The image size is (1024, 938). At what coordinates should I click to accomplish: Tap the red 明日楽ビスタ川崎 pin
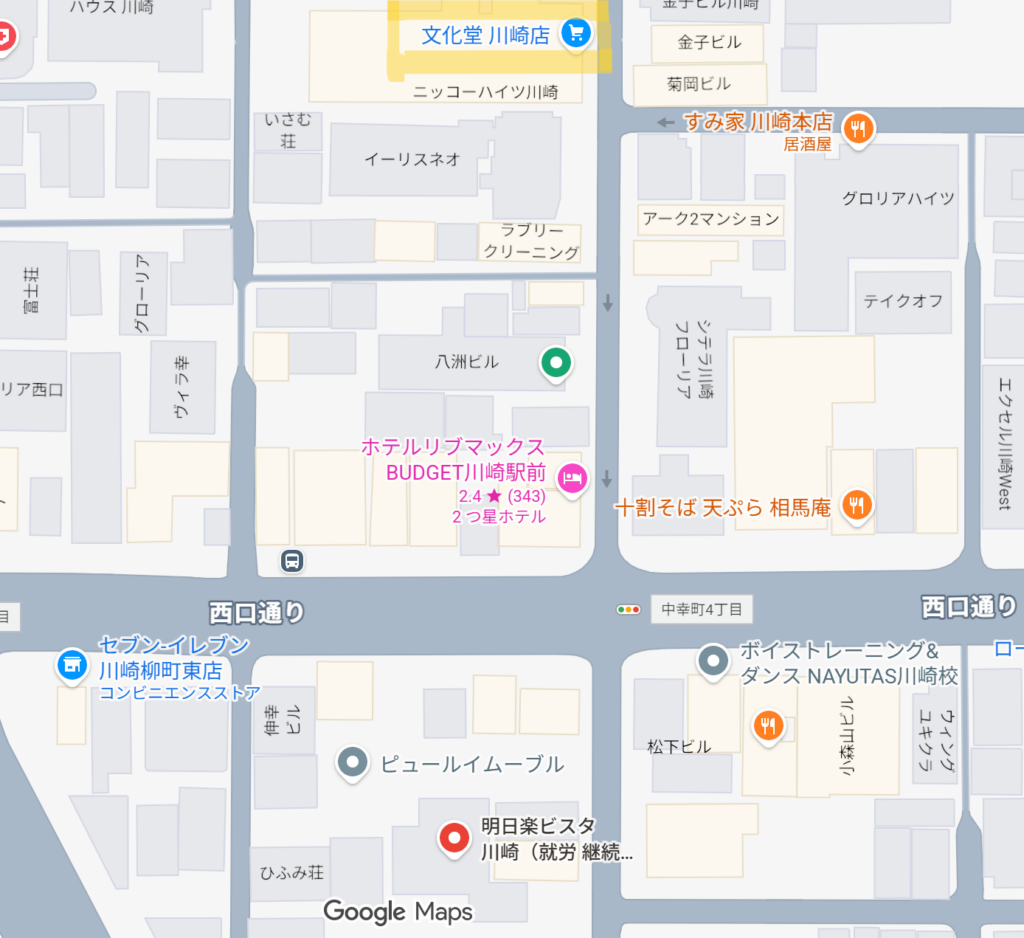[x=455, y=837]
